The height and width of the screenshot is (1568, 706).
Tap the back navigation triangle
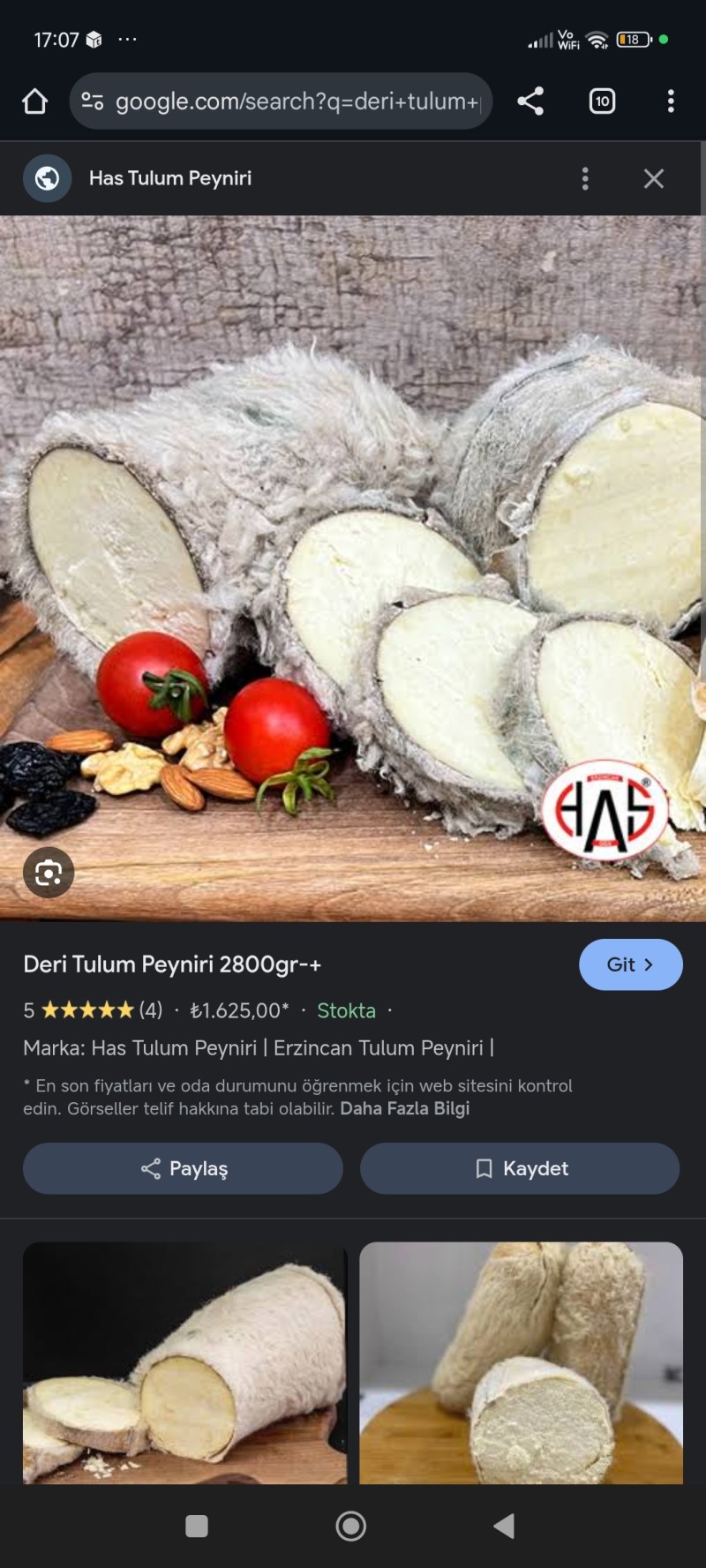click(x=504, y=1526)
